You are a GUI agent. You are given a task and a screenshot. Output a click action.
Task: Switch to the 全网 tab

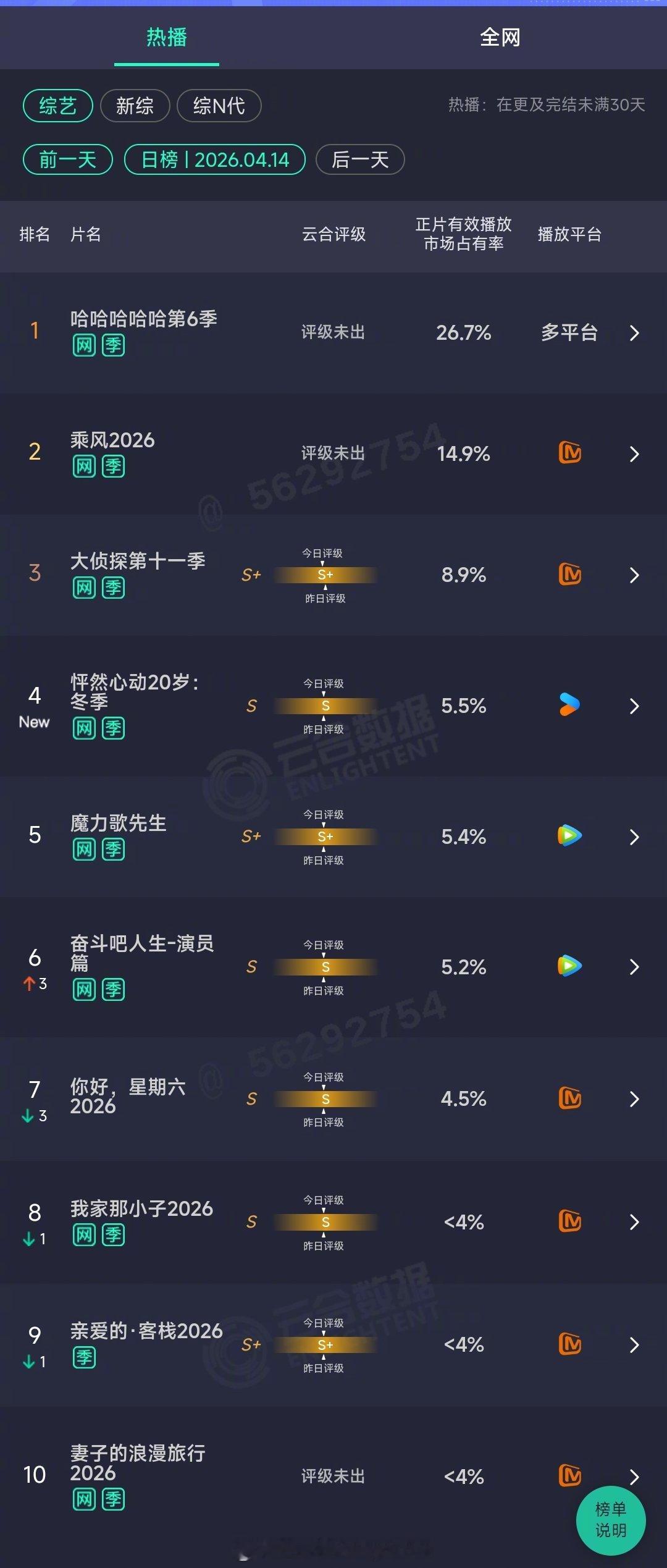click(x=500, y=38)
